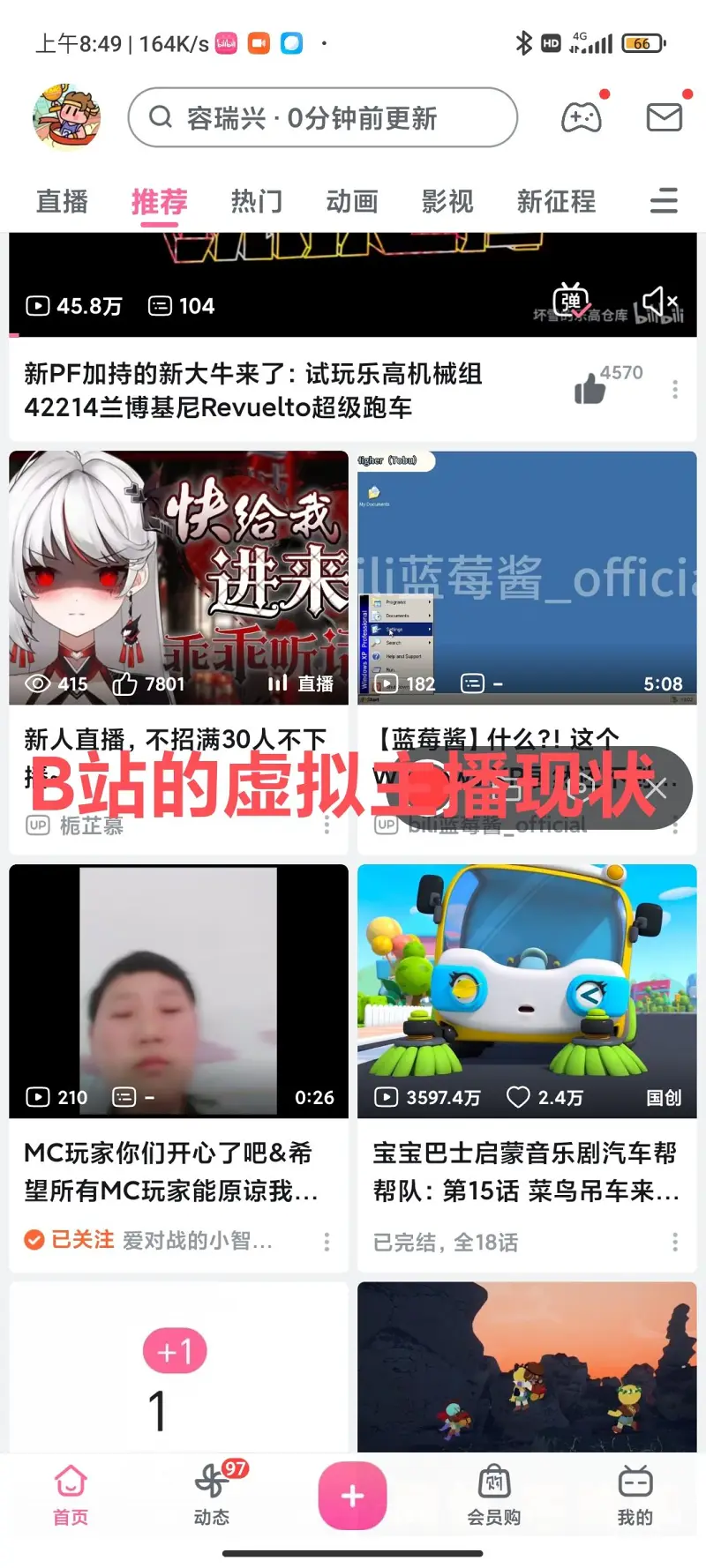Switch to the 新征程 tab
Screen dimensions: 706x1568
[x=556, y=202]
